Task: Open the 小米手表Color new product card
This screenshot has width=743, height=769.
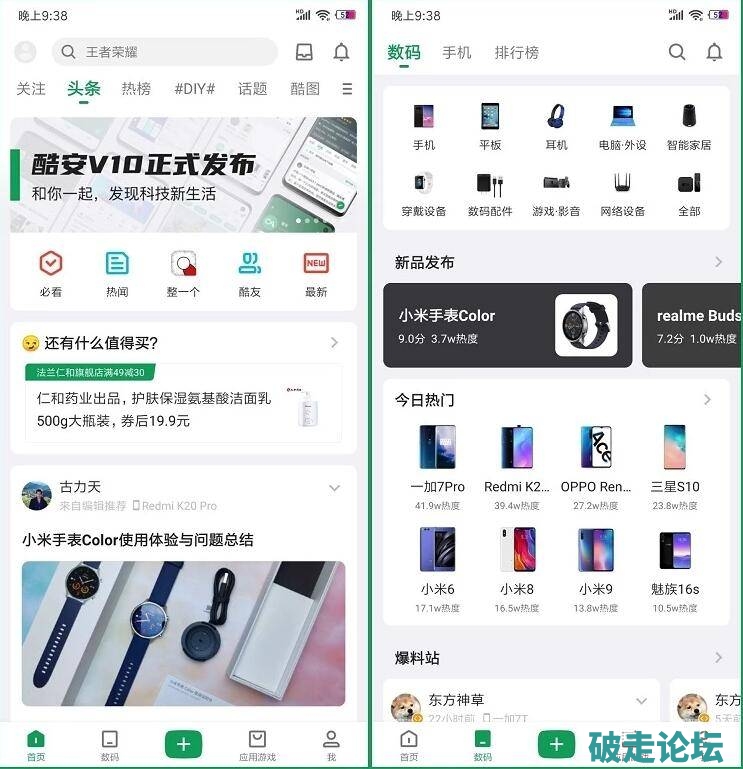Action: tap(507, 325)
